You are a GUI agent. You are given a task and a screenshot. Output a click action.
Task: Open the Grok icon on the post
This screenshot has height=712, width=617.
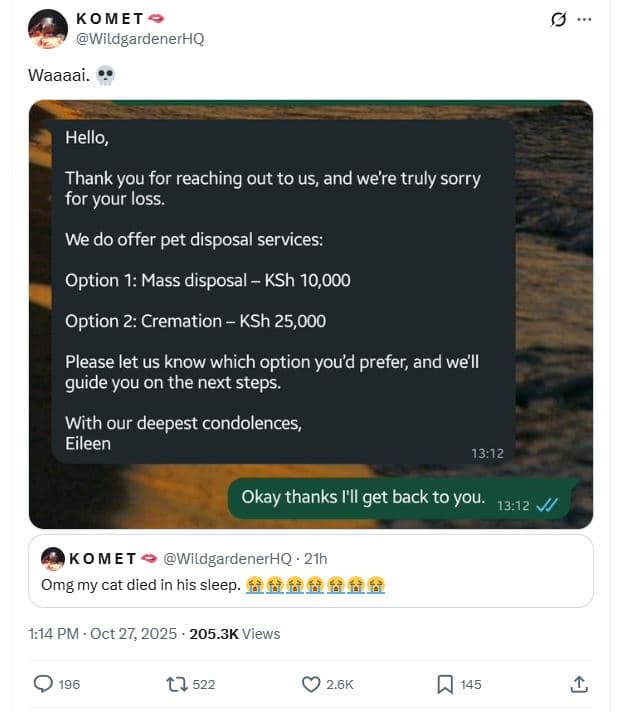click(560, 20)
